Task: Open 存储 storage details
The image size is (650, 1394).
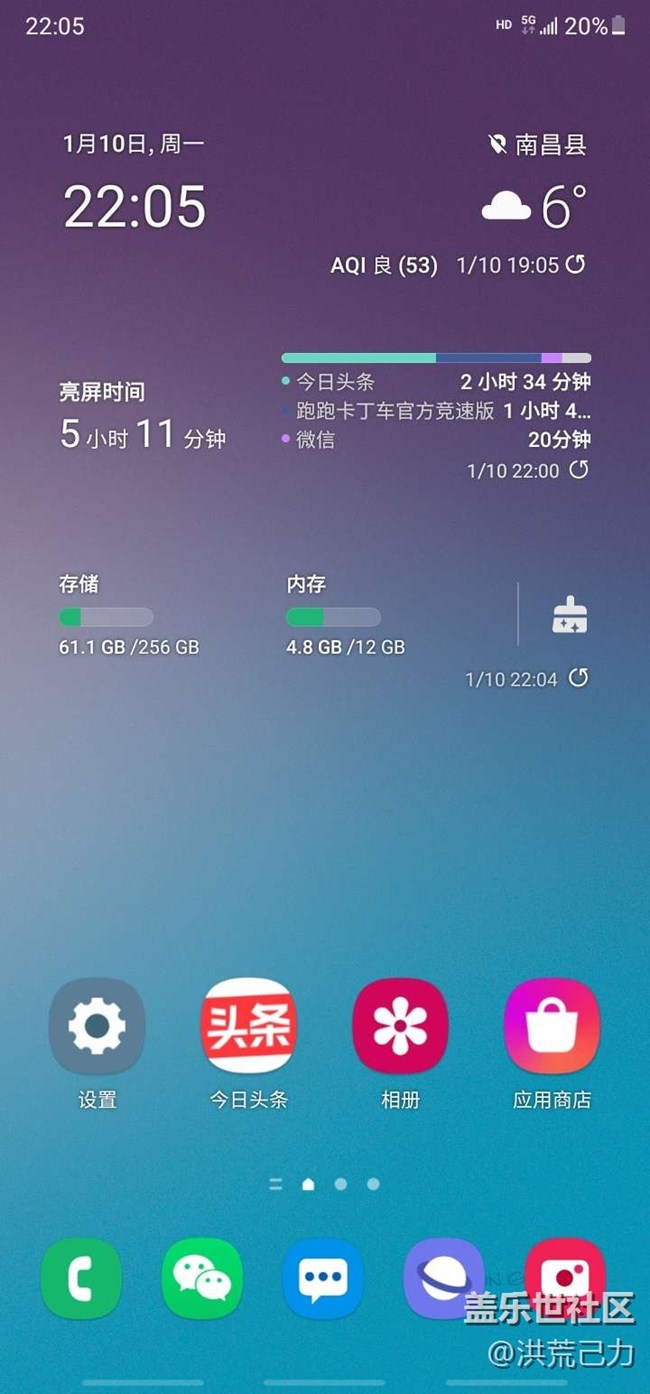Action: pyautogui.click(x=128, y=617)
